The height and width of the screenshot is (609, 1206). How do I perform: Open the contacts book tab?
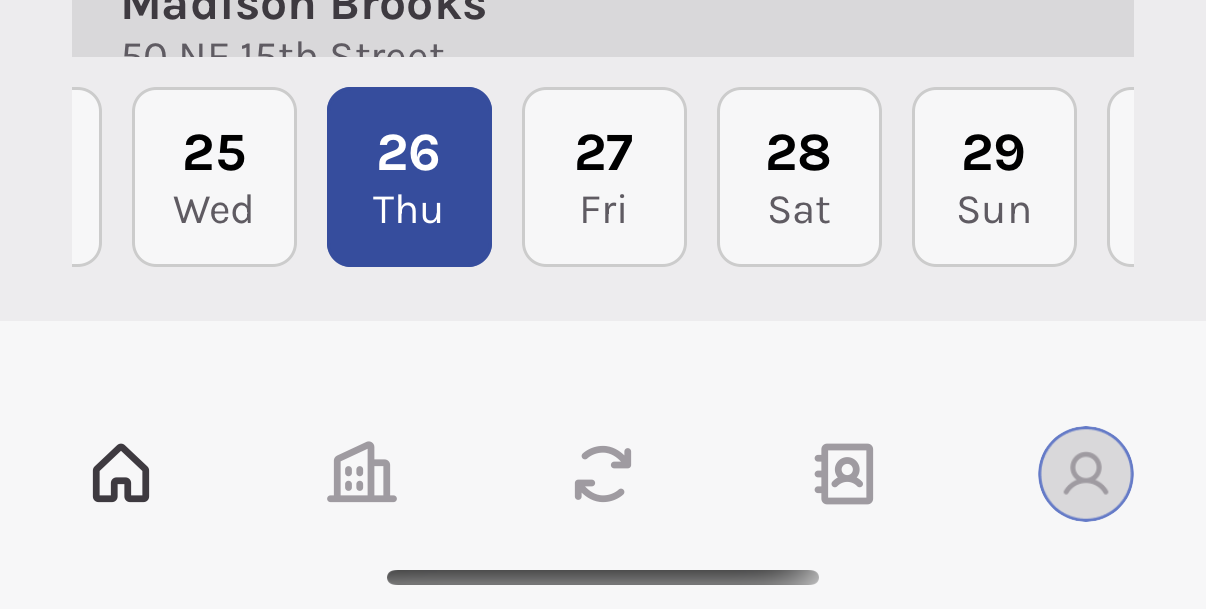[844, 473]
